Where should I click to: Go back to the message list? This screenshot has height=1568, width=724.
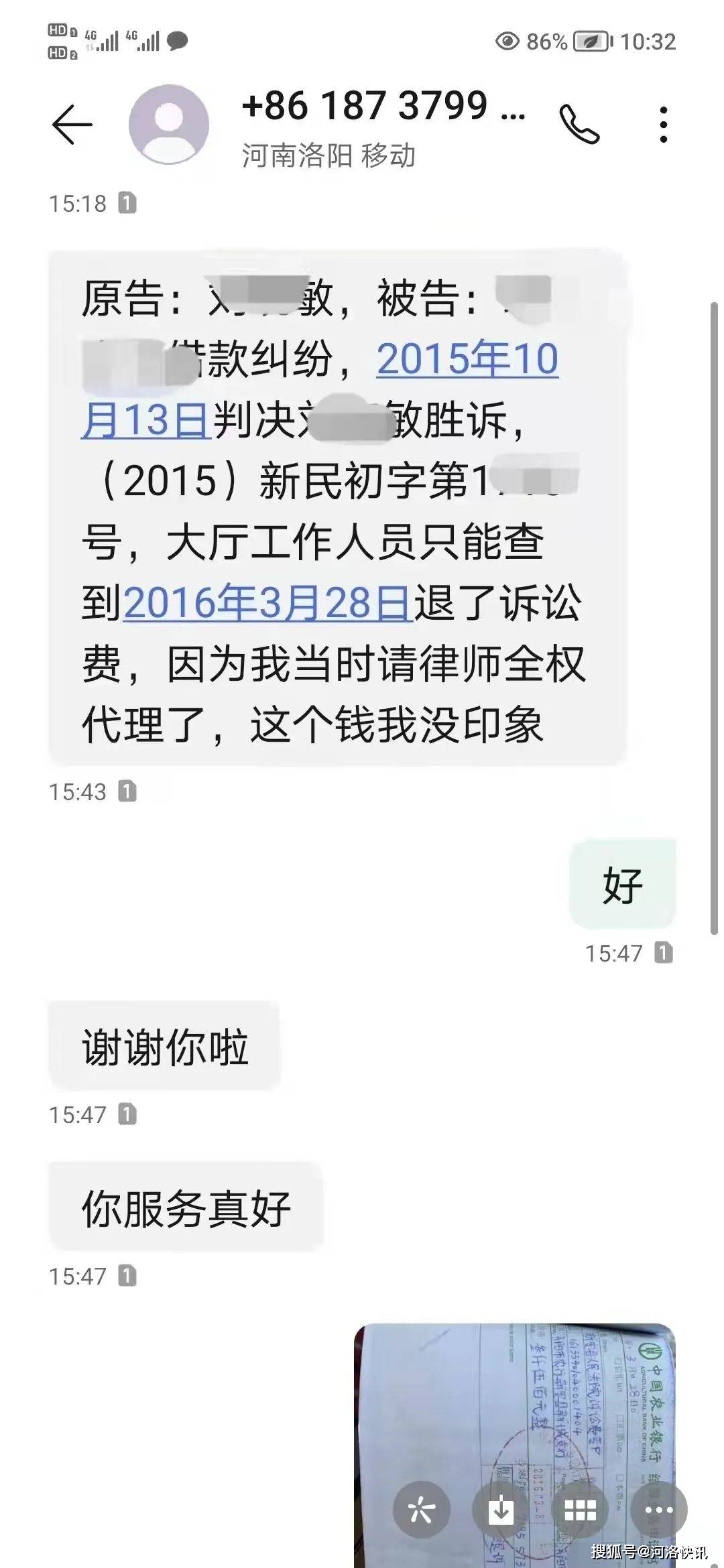(72, 125)
